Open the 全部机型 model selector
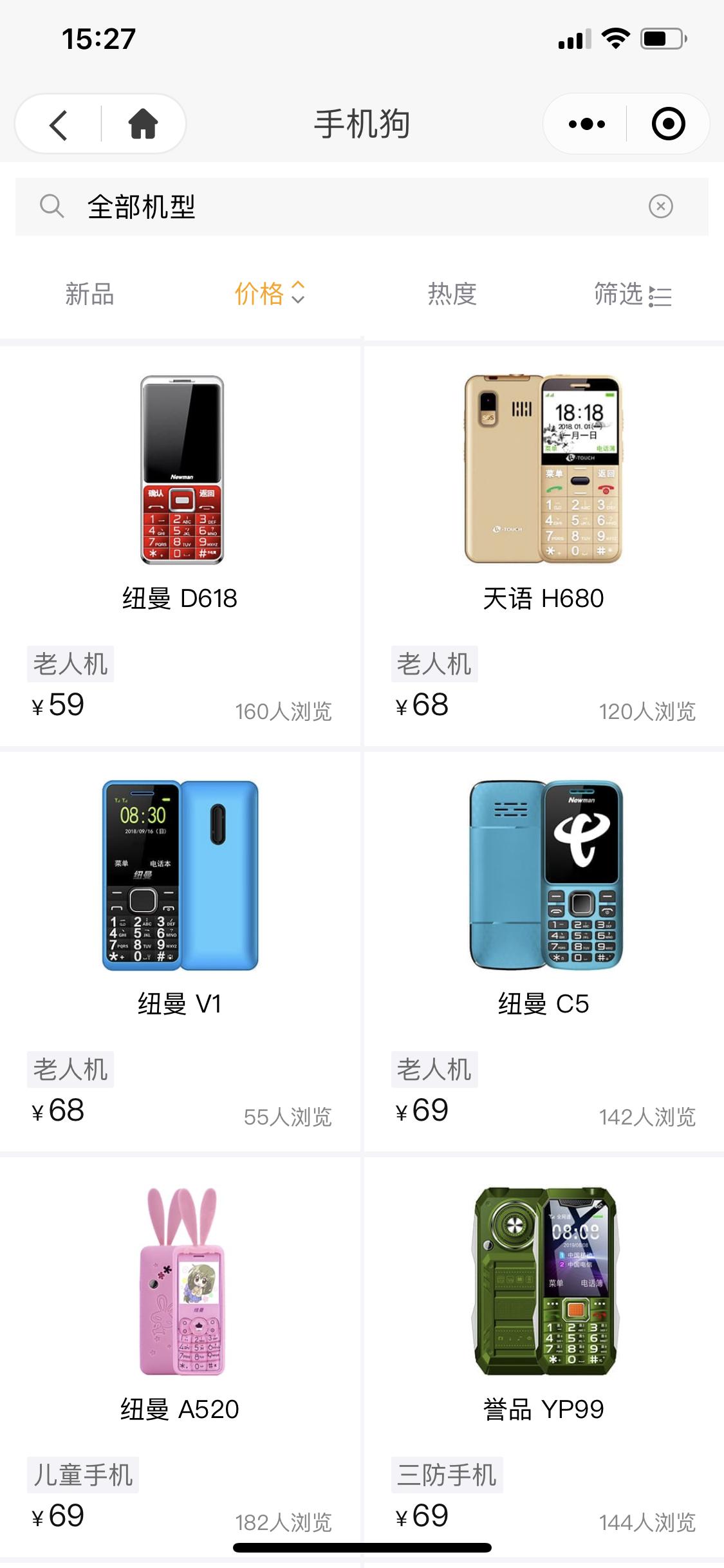Image resolution: width=724 pixels, height=1568 pixels. pyautogui.click(x=143, y=207)
